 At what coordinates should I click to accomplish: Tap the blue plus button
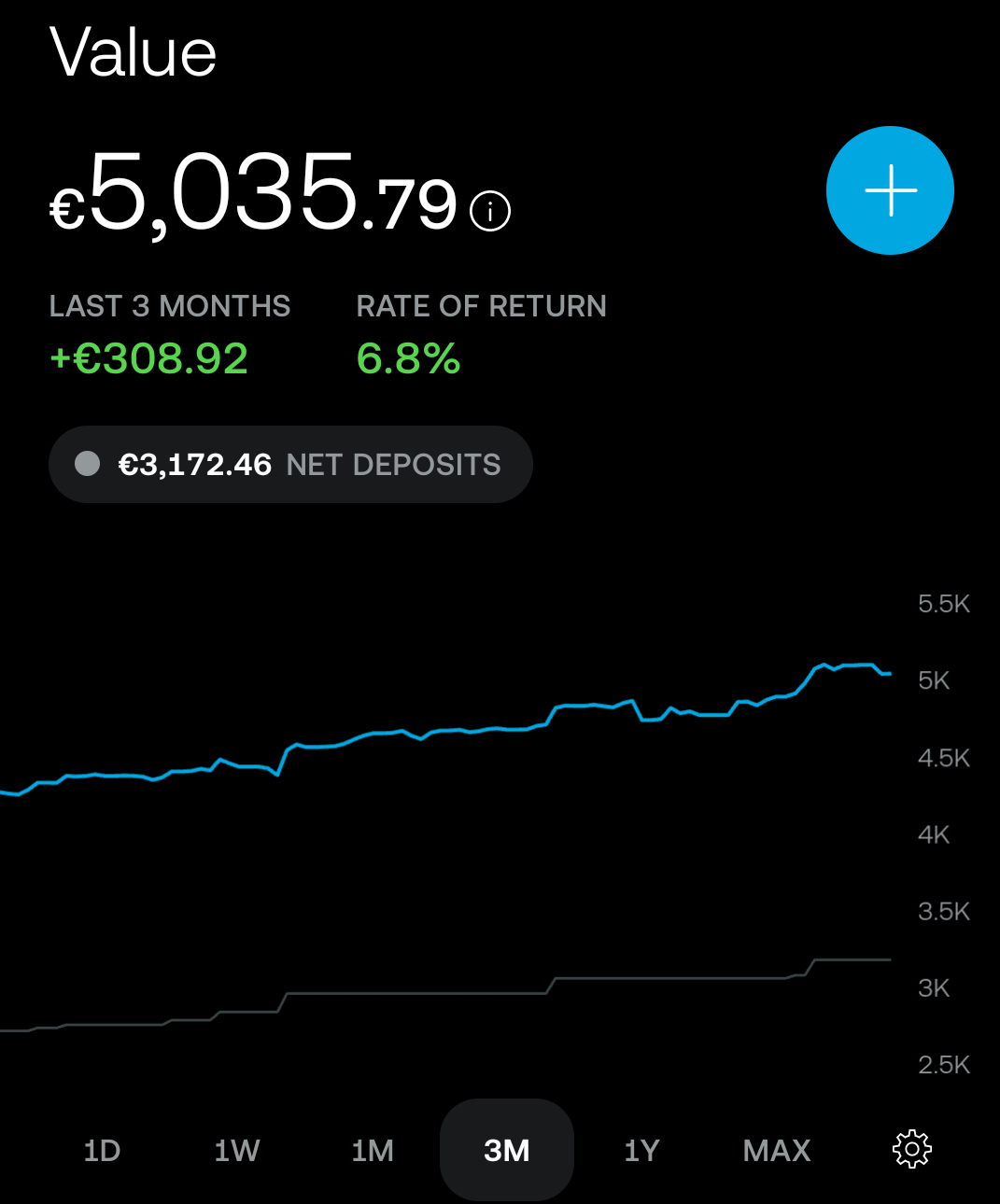890,190
